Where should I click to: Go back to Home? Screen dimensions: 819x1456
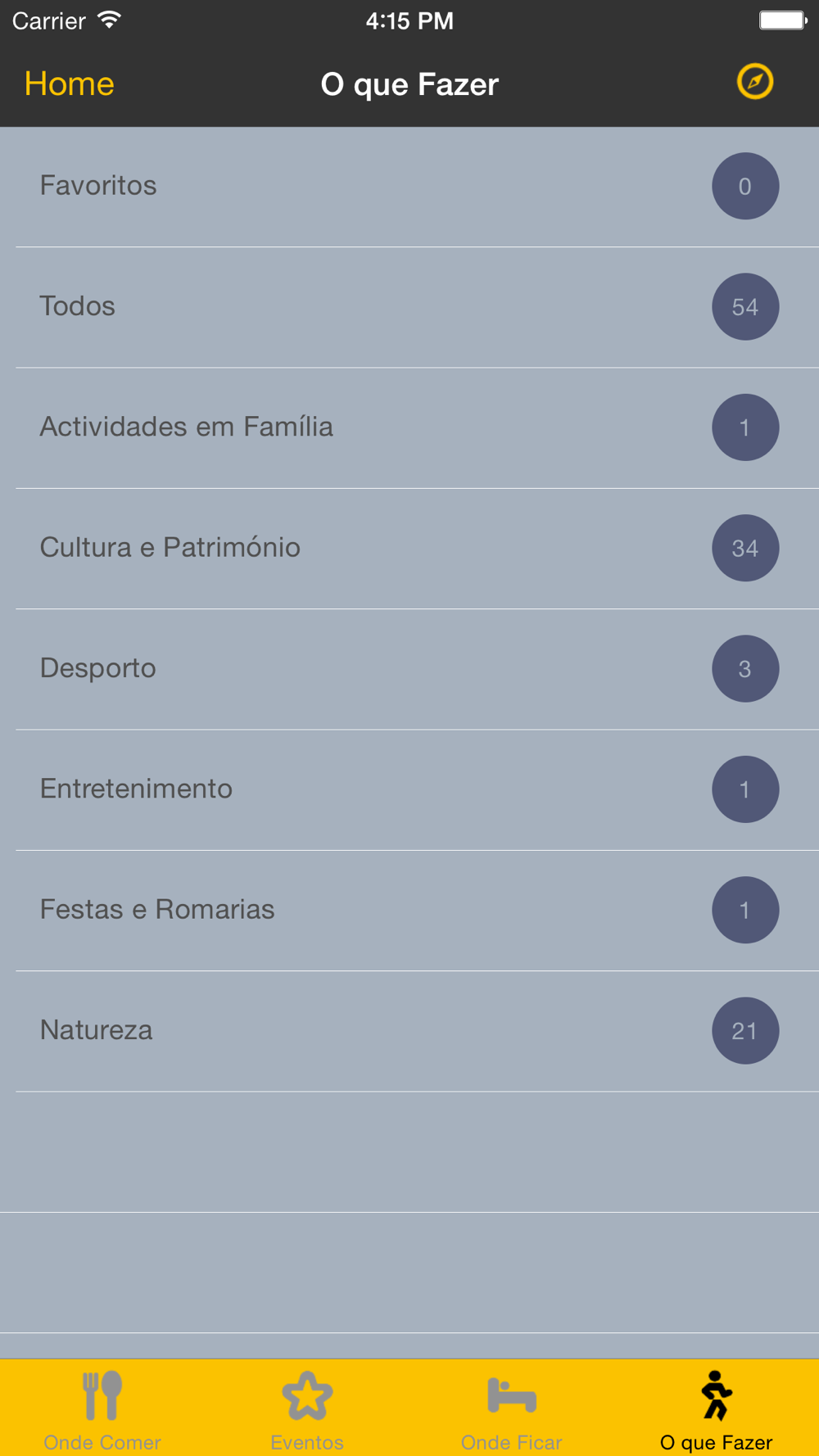(x=69, y=84)
